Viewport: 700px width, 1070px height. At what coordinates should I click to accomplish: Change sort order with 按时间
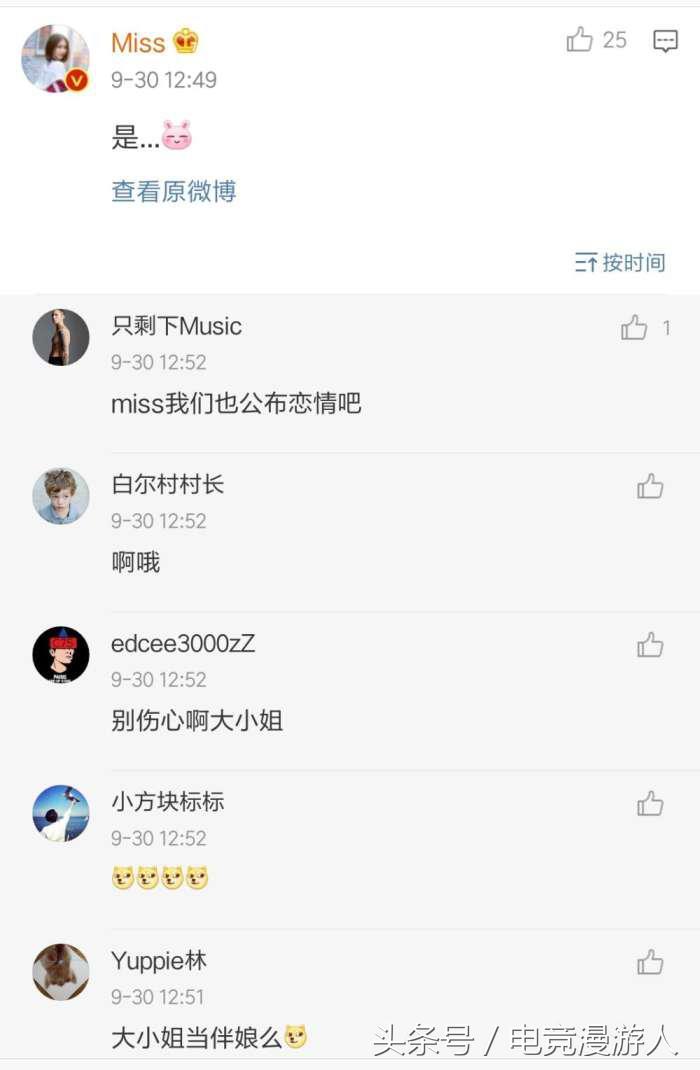pos(620,262)
